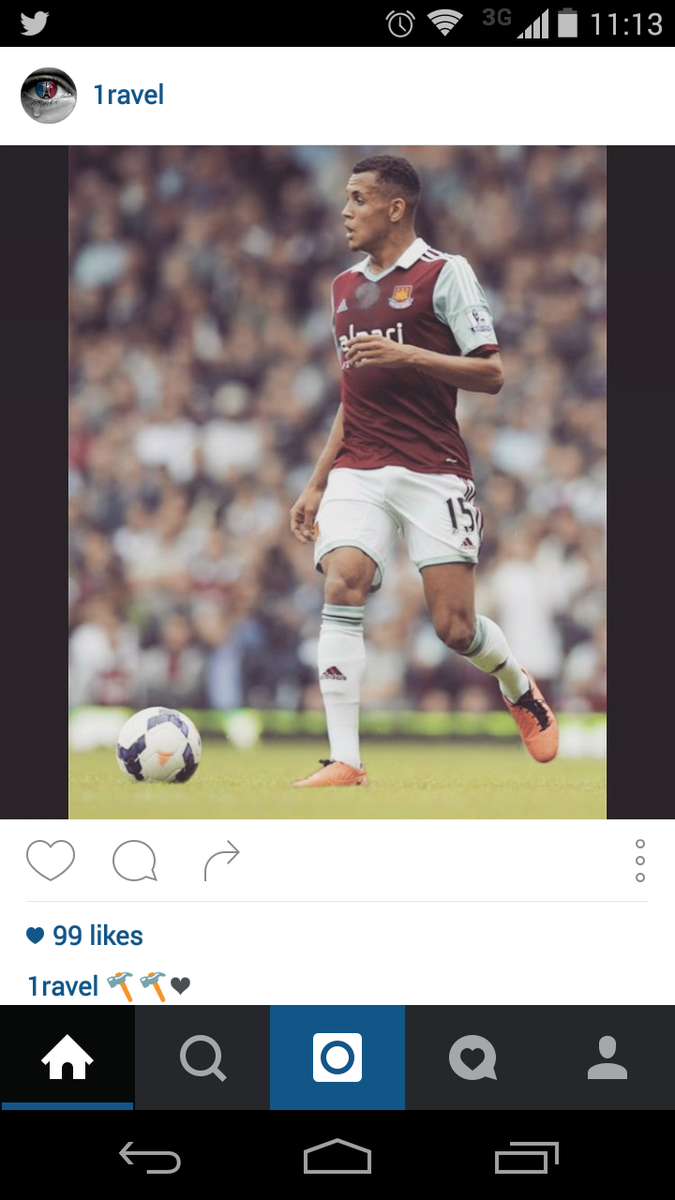Go to the Search tab
The width and height of the screenshot is (675, 1200).
(x=202, y=1057)
